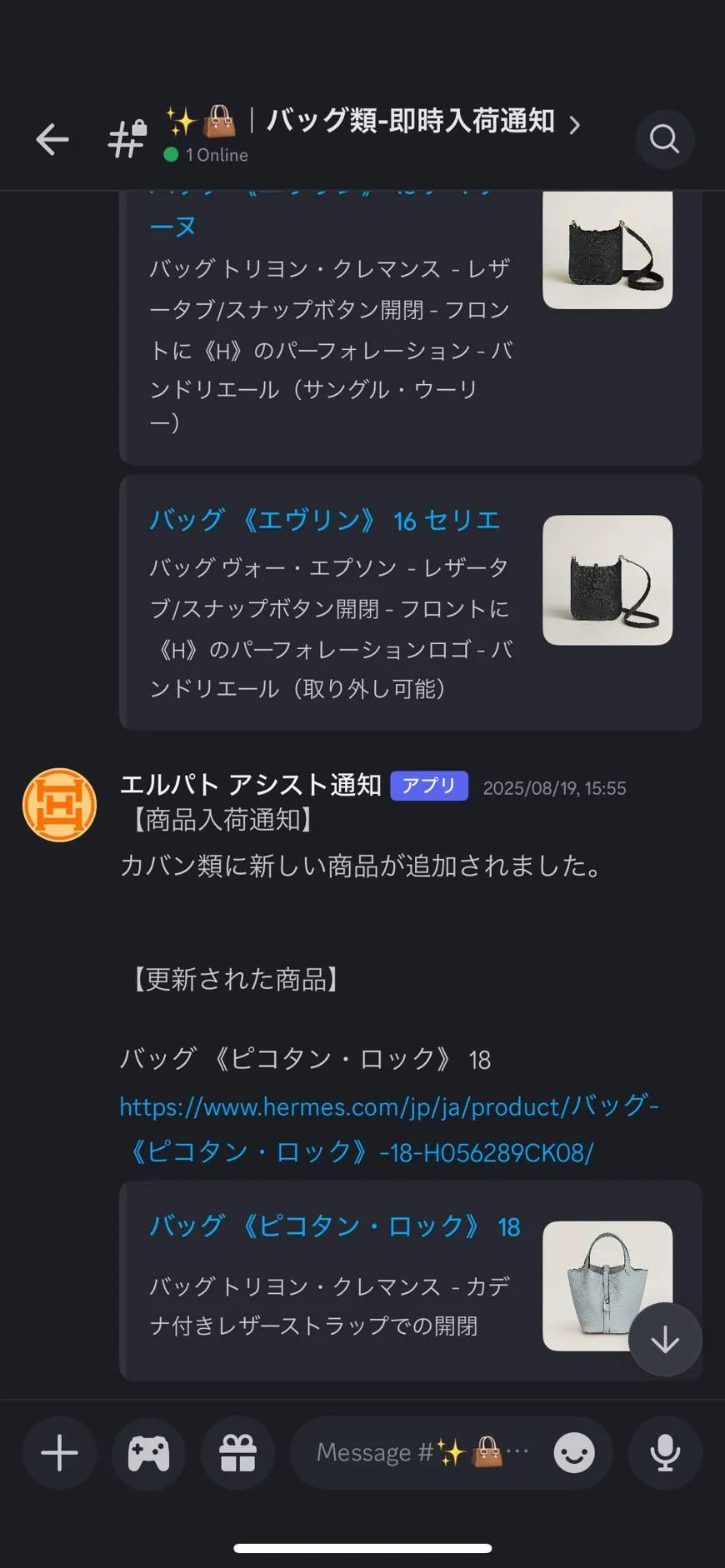
Task: Open エルパト アシスト通知 bot profile avatar
Action: [x=59, y=805]
